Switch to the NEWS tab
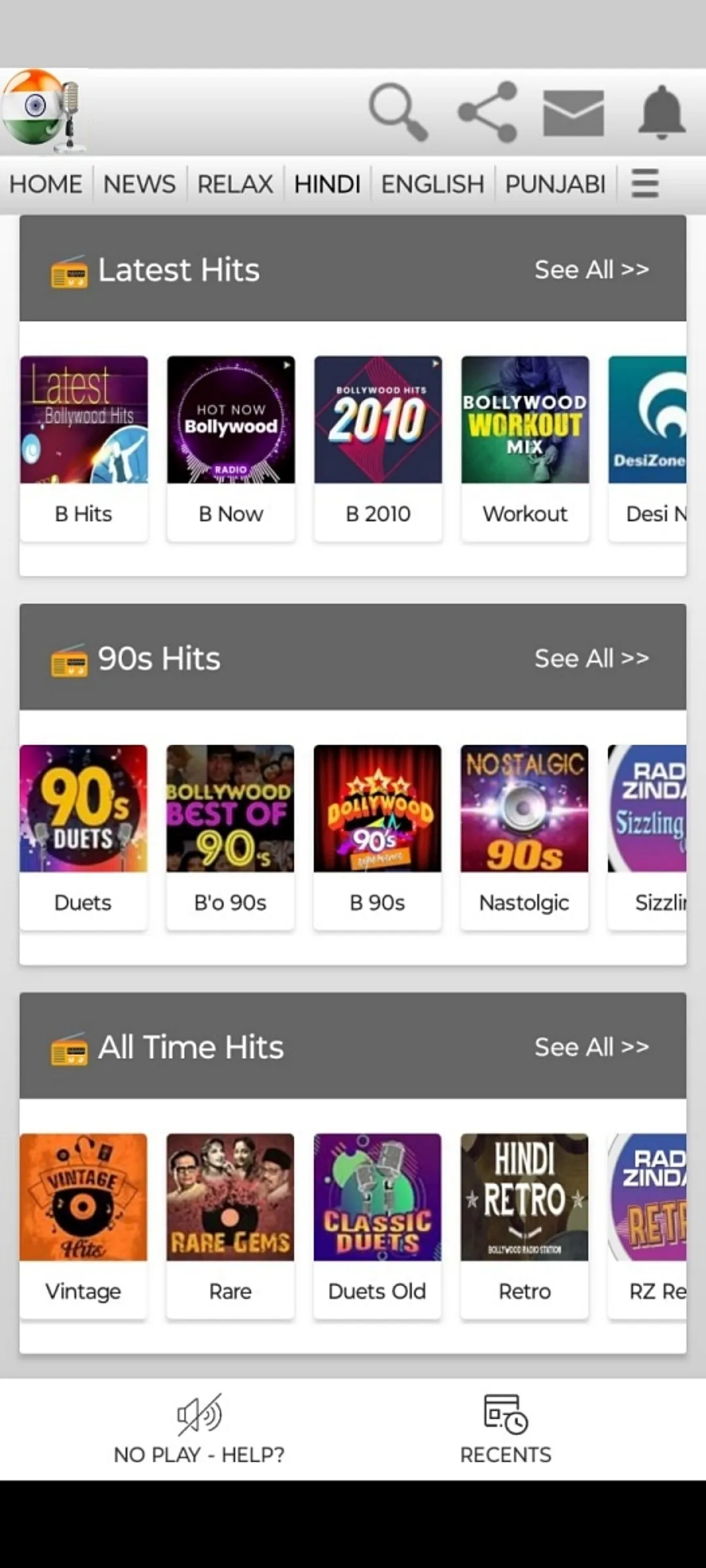The image size is (706, 1568). [139, 184]
